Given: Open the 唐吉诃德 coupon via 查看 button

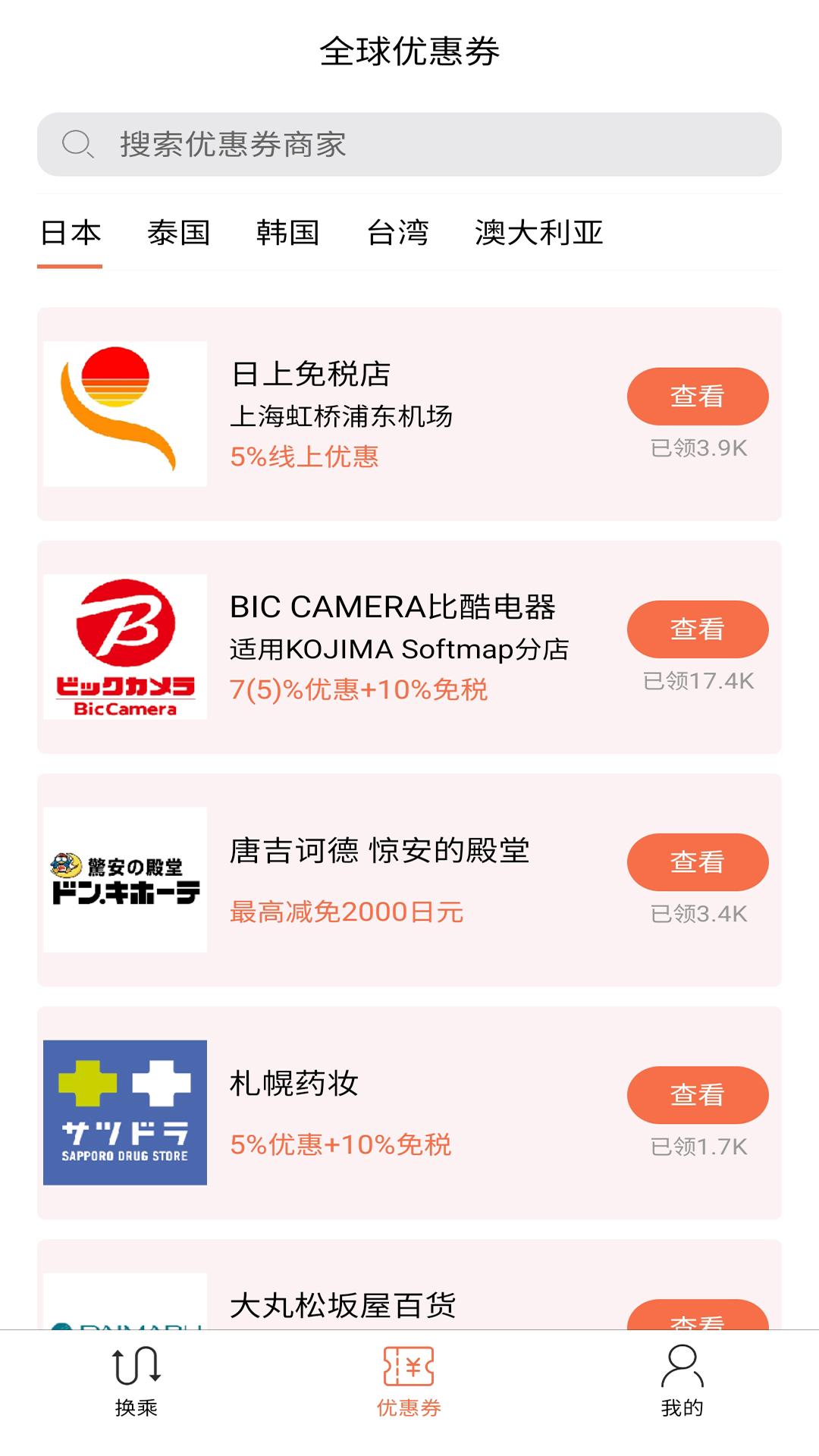Looking at the screenshot, I should 698,862.
